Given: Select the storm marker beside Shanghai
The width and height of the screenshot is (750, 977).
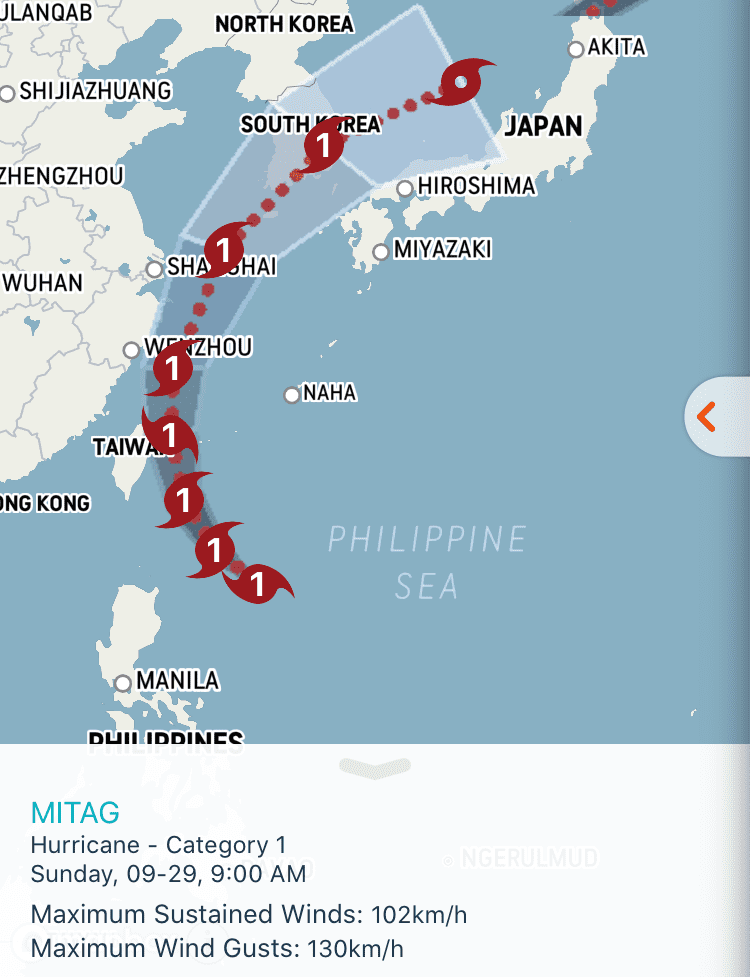Looking at the screenshot, I should (x=223, y=249).
